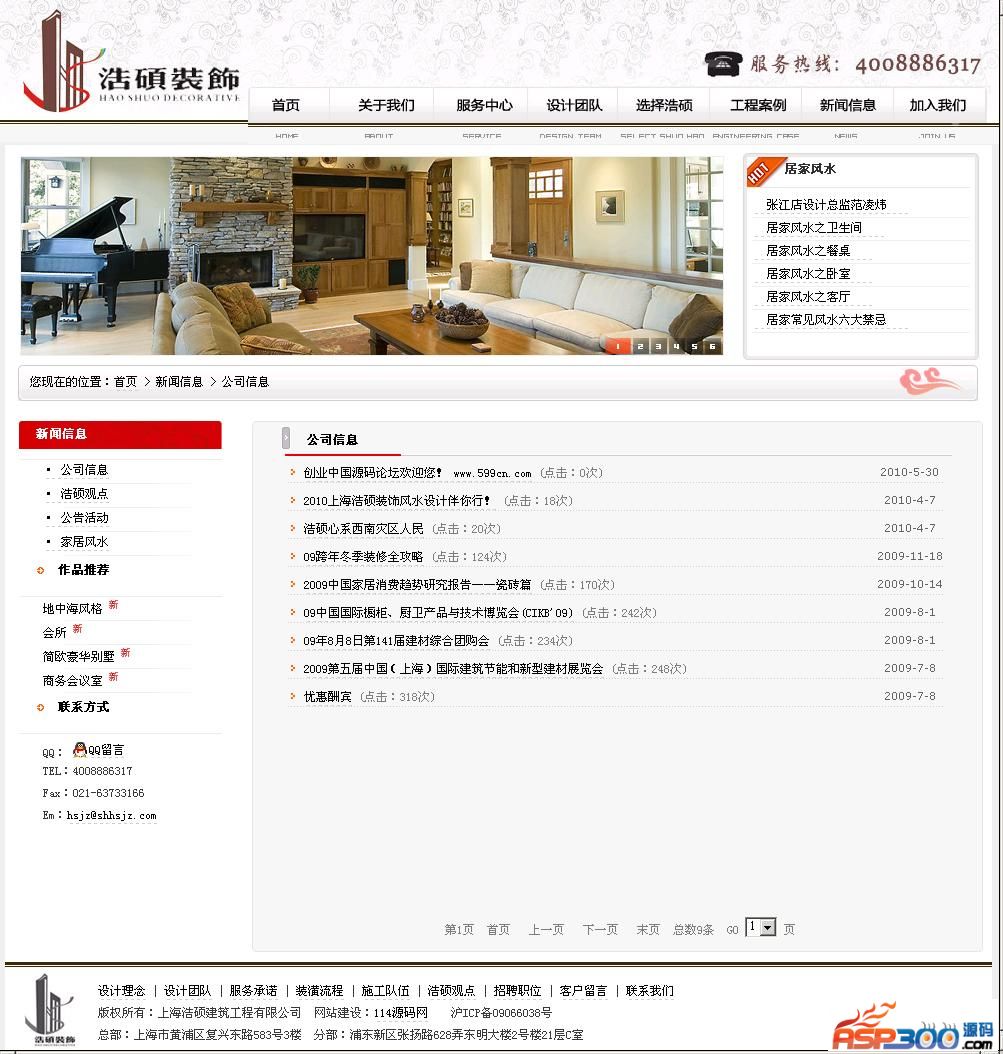Viewport: 1003px width, 1054px height.
Task: Show banner slide 3 in the carousel
Action: pos(657,346)
